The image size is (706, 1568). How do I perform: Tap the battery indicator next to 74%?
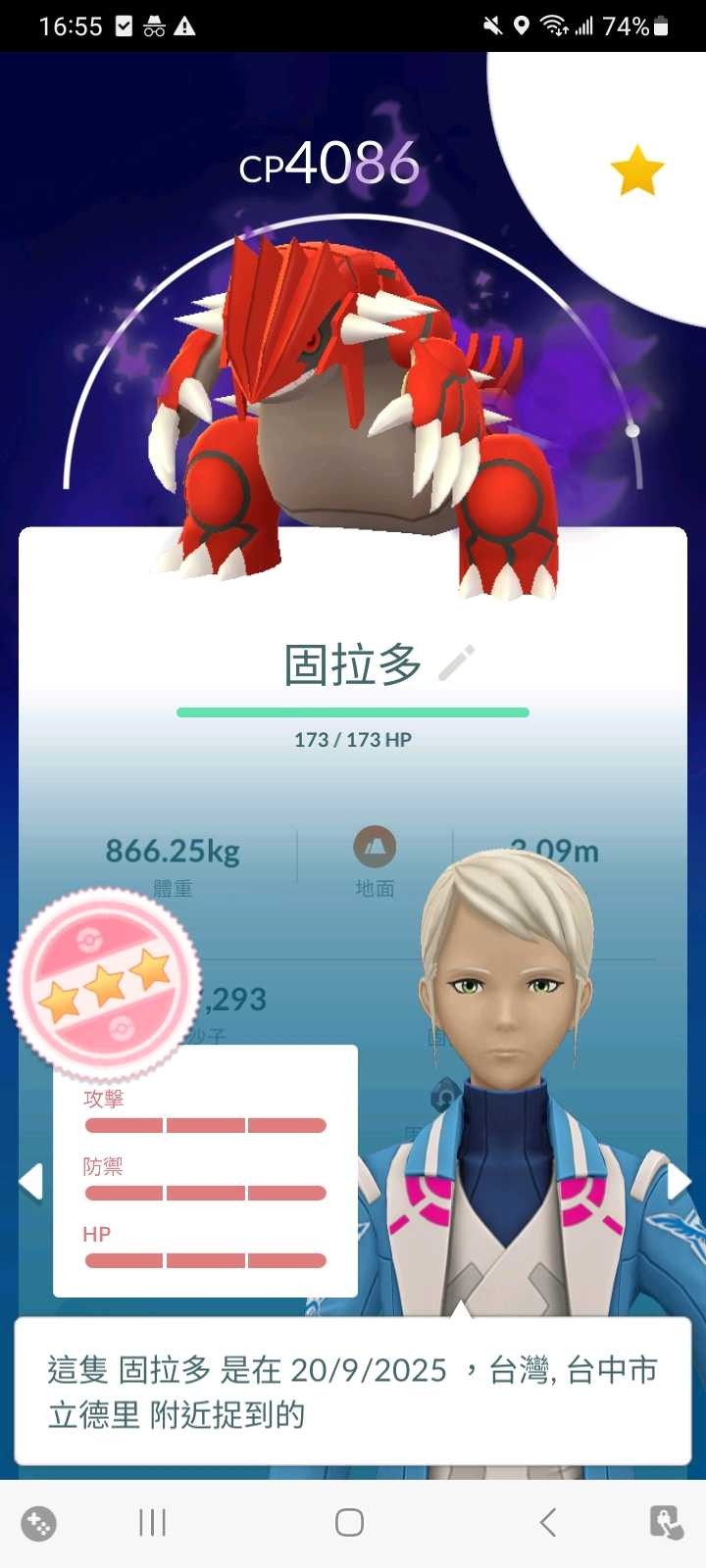(x=659, y=25)
